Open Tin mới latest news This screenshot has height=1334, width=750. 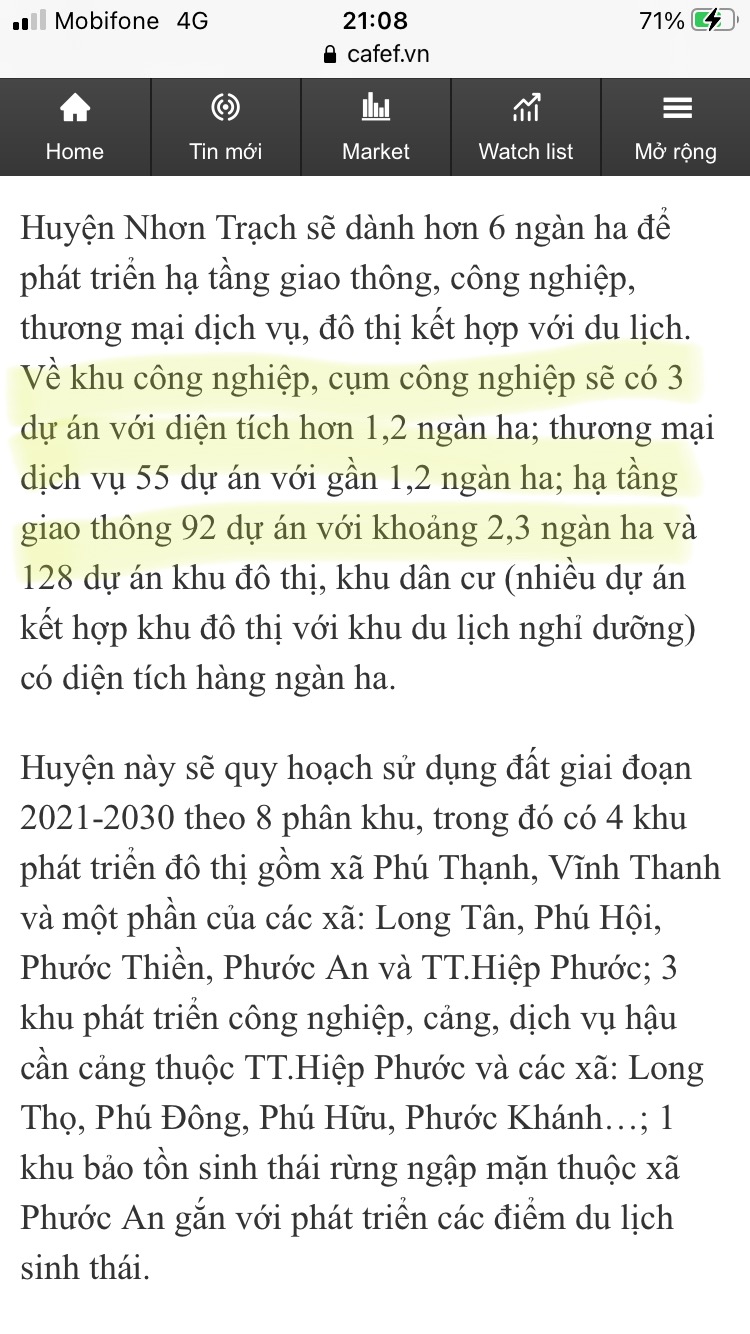(225, 127)
